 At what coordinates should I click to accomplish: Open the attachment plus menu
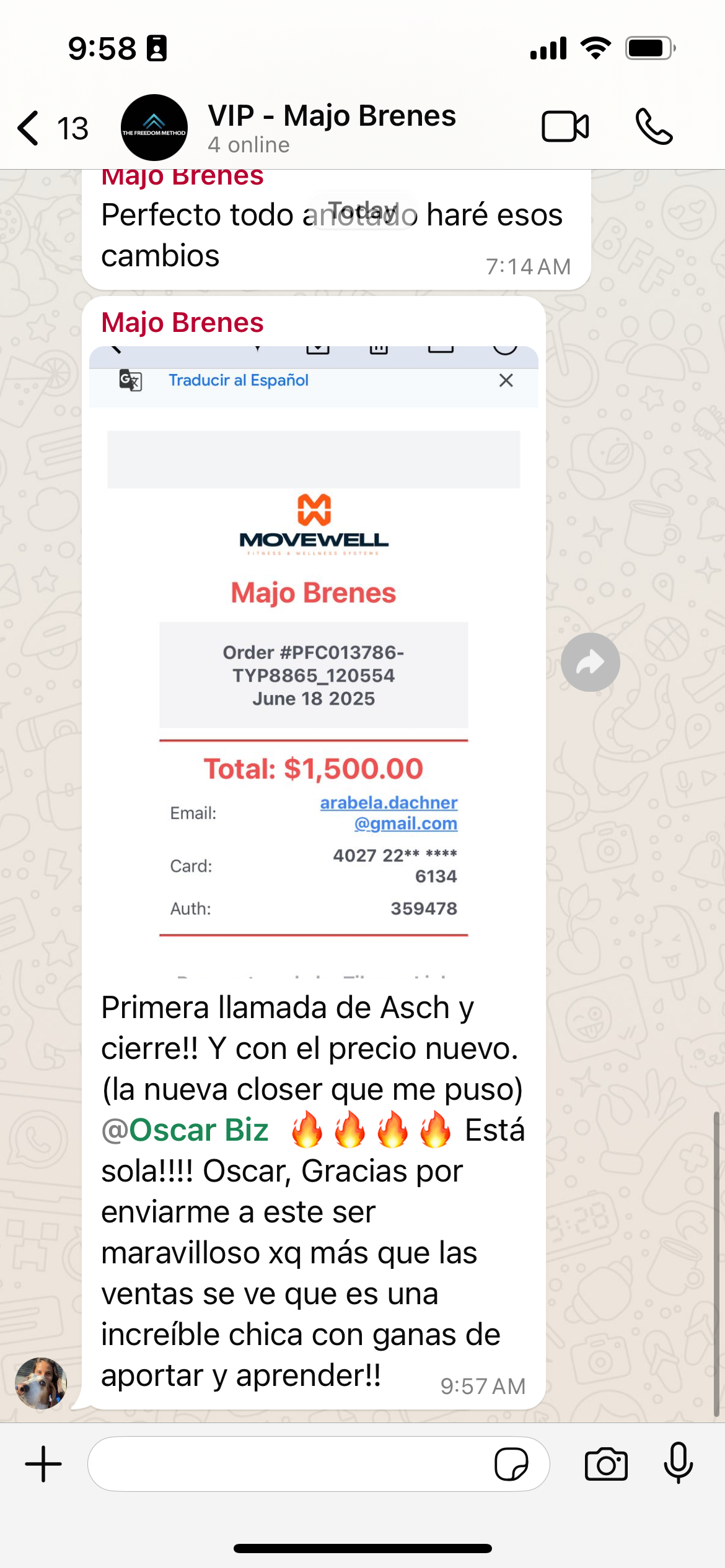43,1464
